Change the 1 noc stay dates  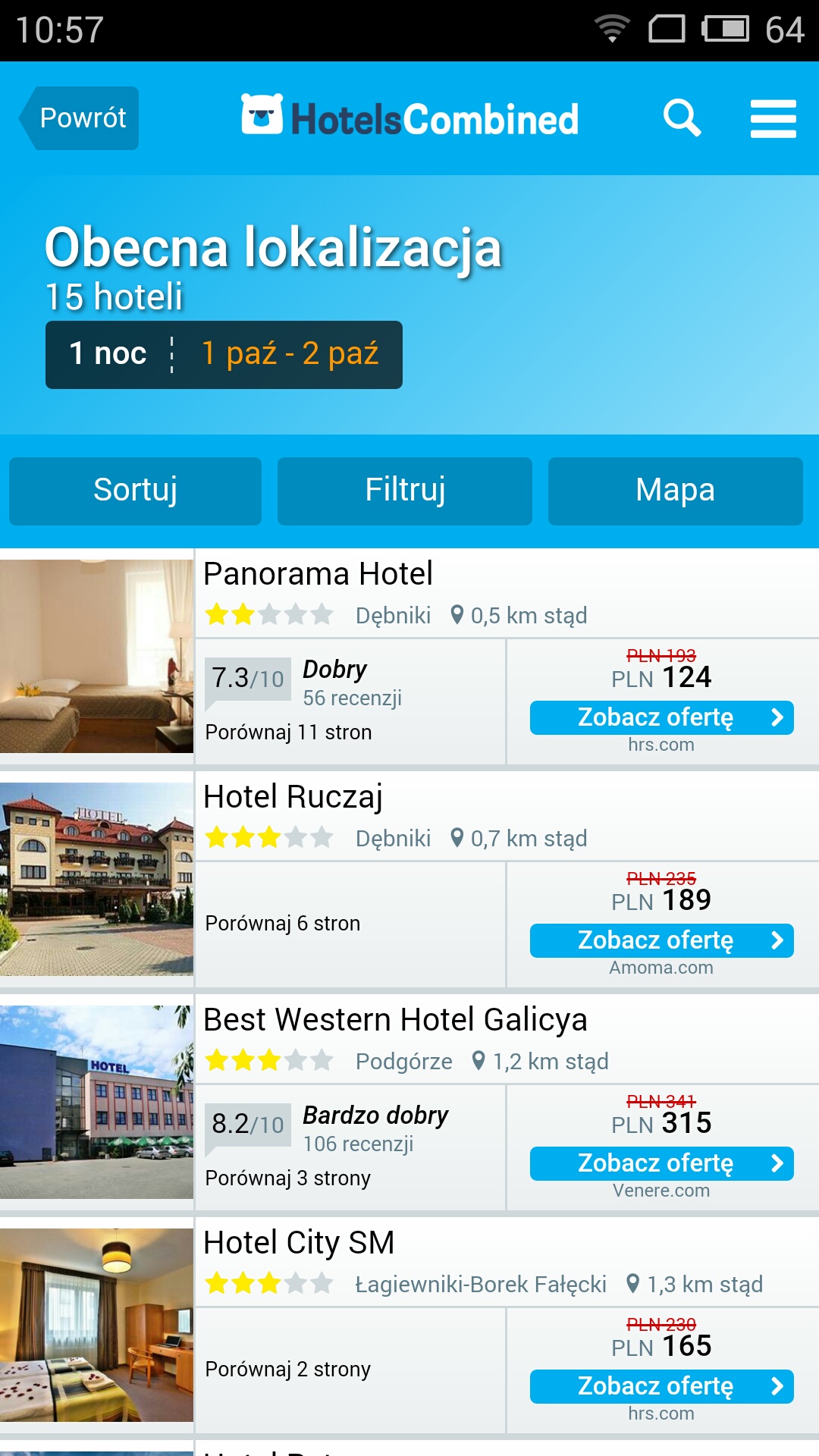[x=224, y=355]
